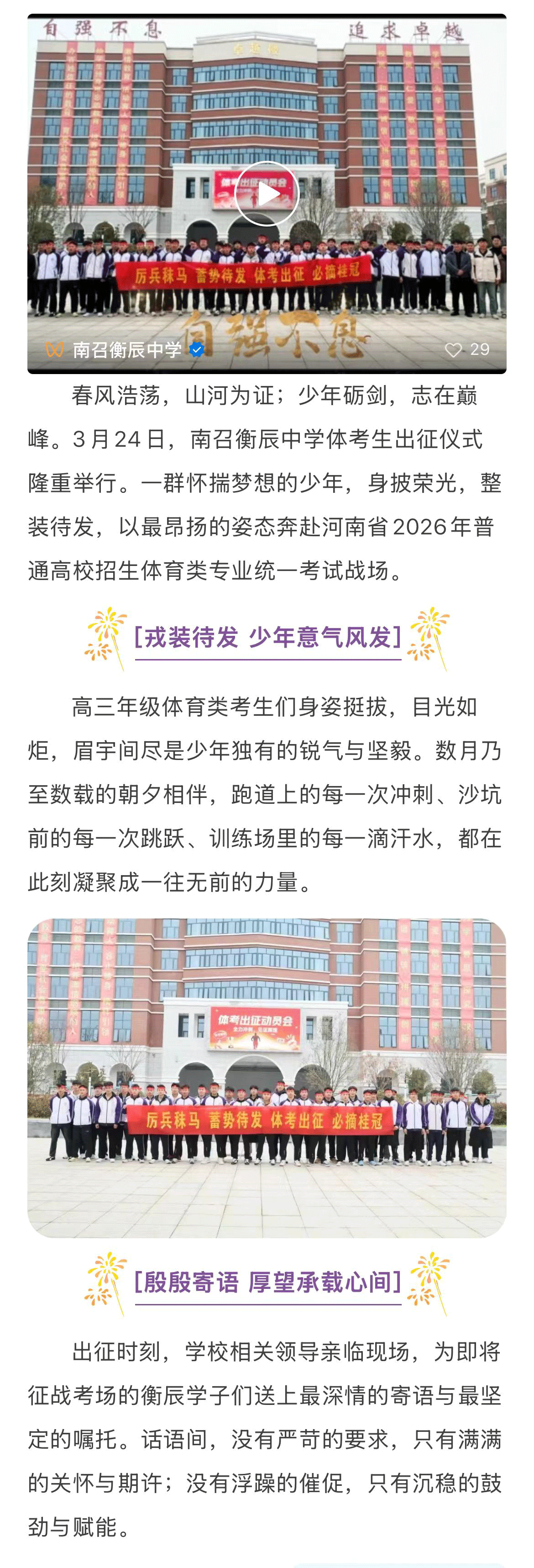Play the embedded 体考出征 video
This screenshot has width=534, height=1568.
267,194
